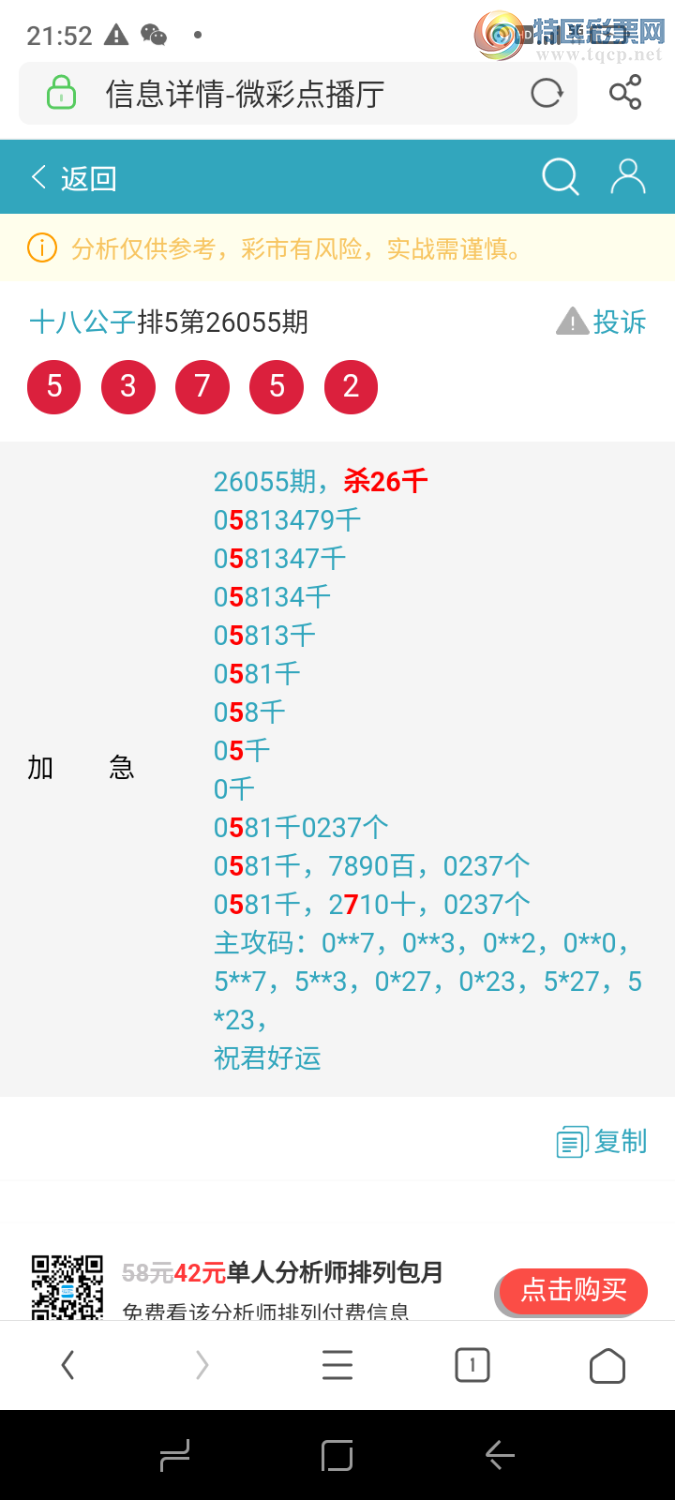Open analyst 十八公子 profile link

pos(82,322)
